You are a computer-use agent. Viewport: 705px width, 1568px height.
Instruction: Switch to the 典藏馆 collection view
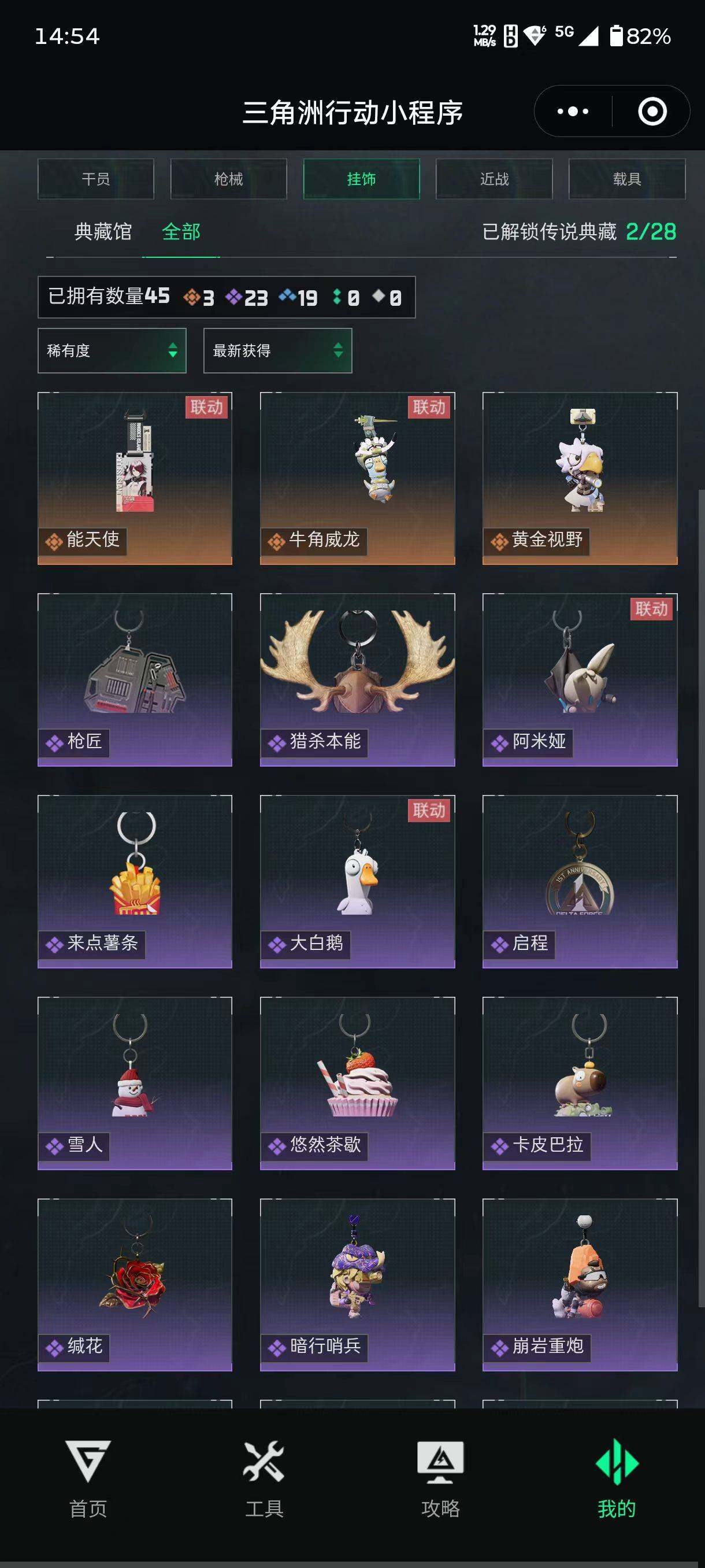click(x=101, y=233)
